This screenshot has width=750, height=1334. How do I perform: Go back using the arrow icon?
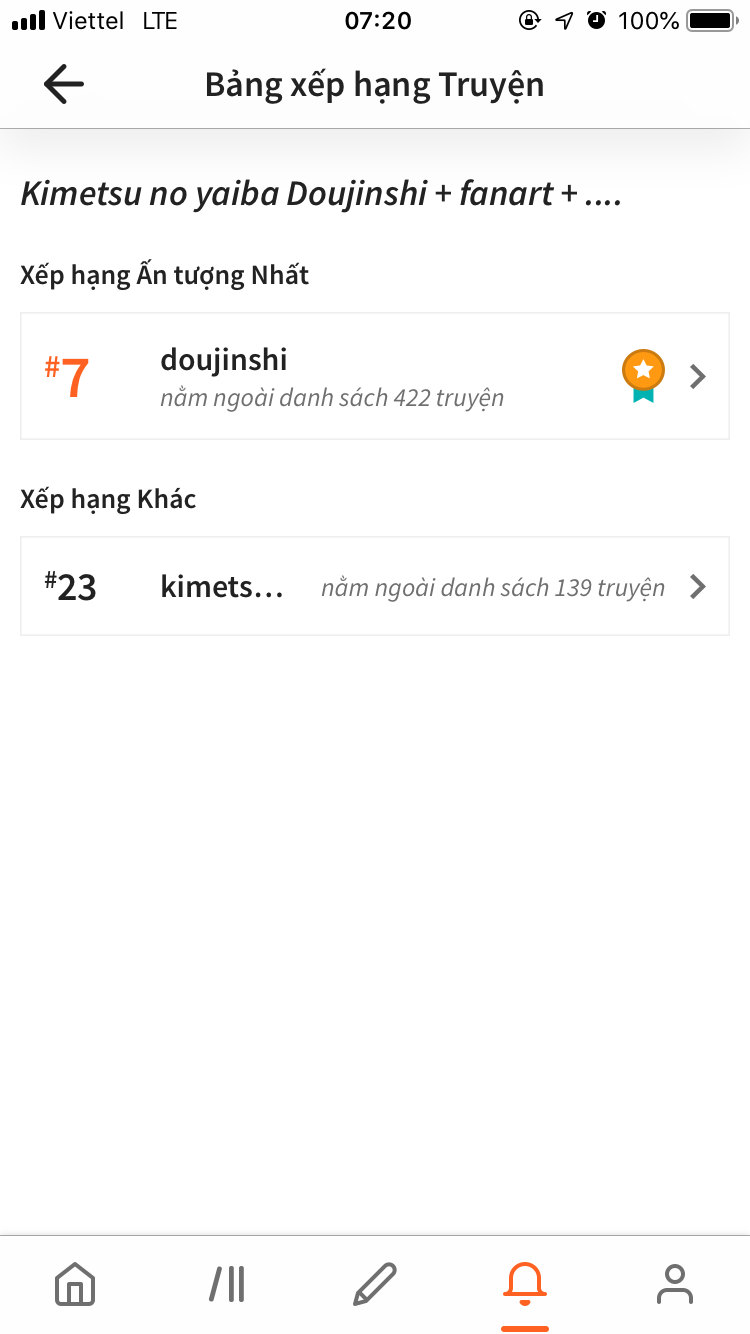(x=64, y=85)
